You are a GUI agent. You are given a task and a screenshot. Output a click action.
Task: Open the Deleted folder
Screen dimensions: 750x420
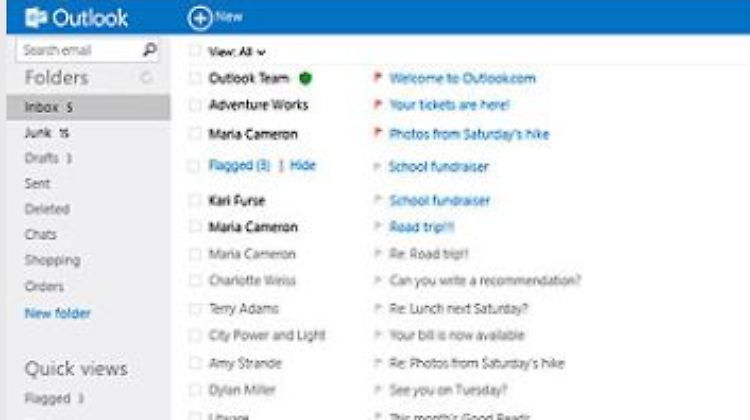pos(46,209)
